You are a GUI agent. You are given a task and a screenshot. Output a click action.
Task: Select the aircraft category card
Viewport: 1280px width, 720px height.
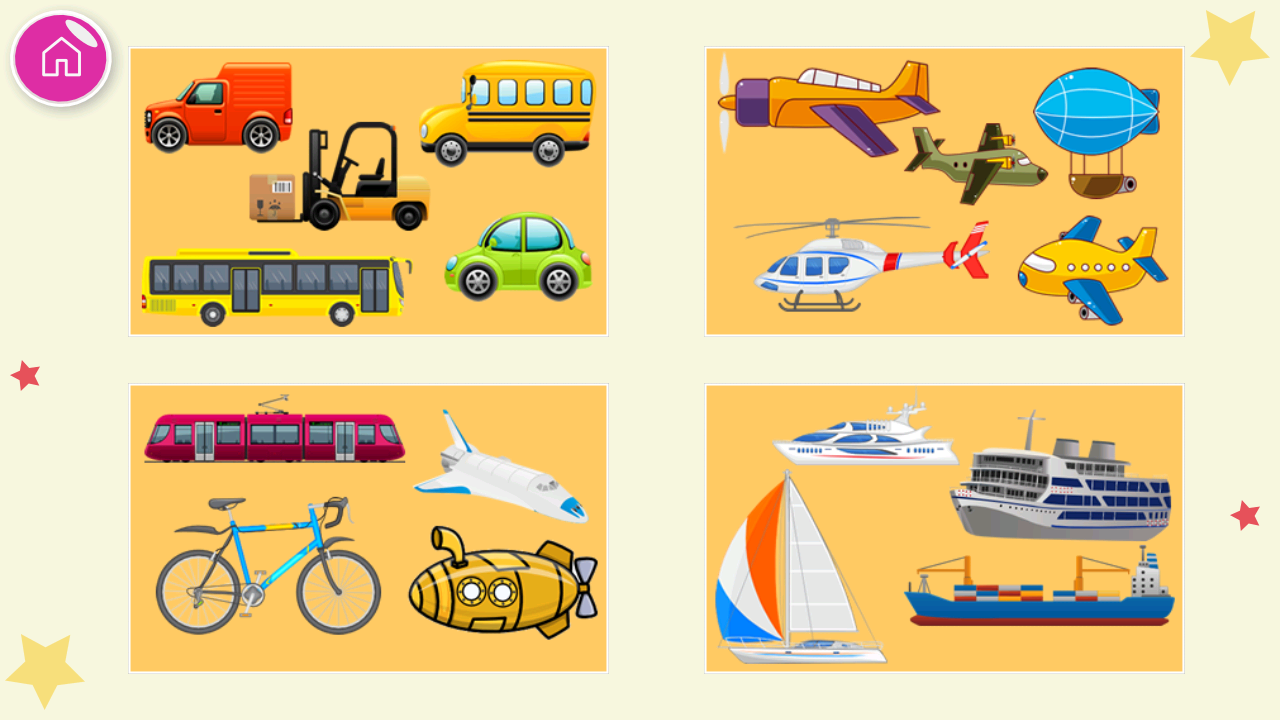[944, 191]
